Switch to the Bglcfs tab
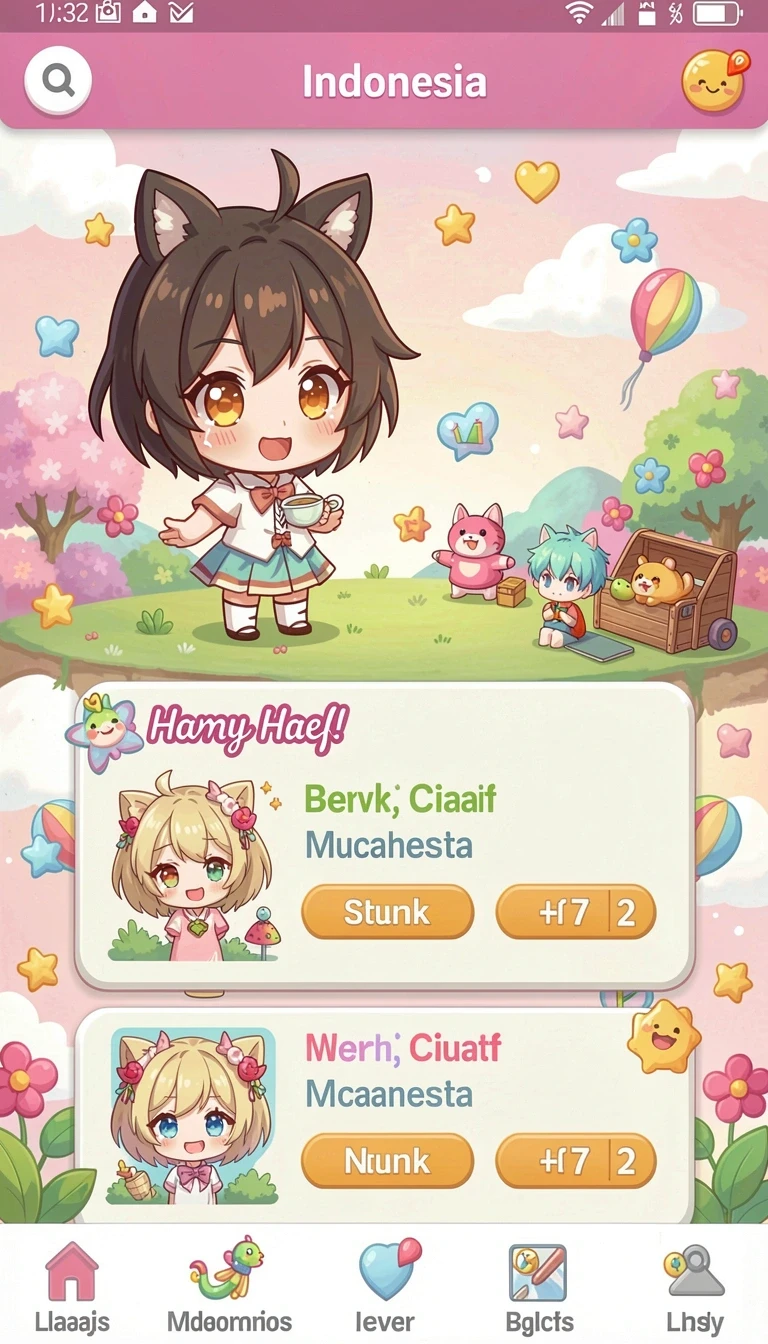The height and width of the screenshot is (1344, 768). pos(538,1287)
